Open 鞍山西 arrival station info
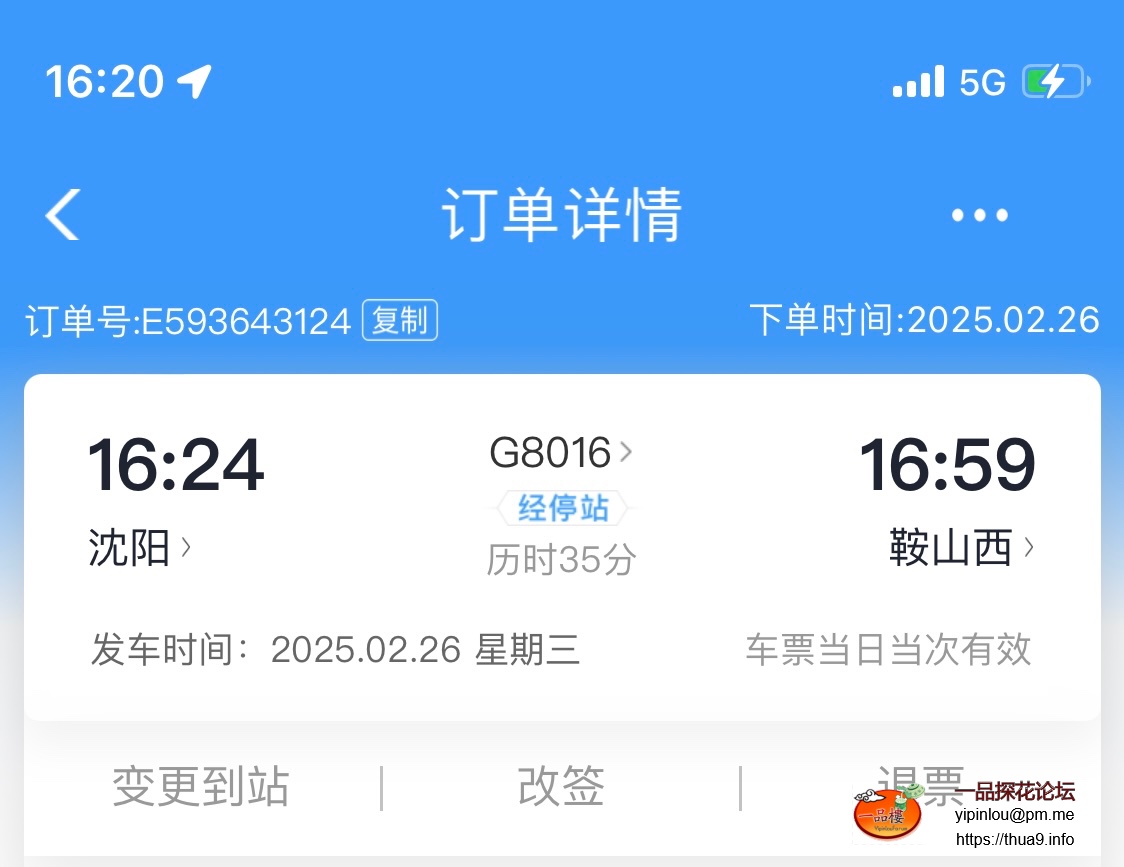1124x867 pixels. coord(961,548)
